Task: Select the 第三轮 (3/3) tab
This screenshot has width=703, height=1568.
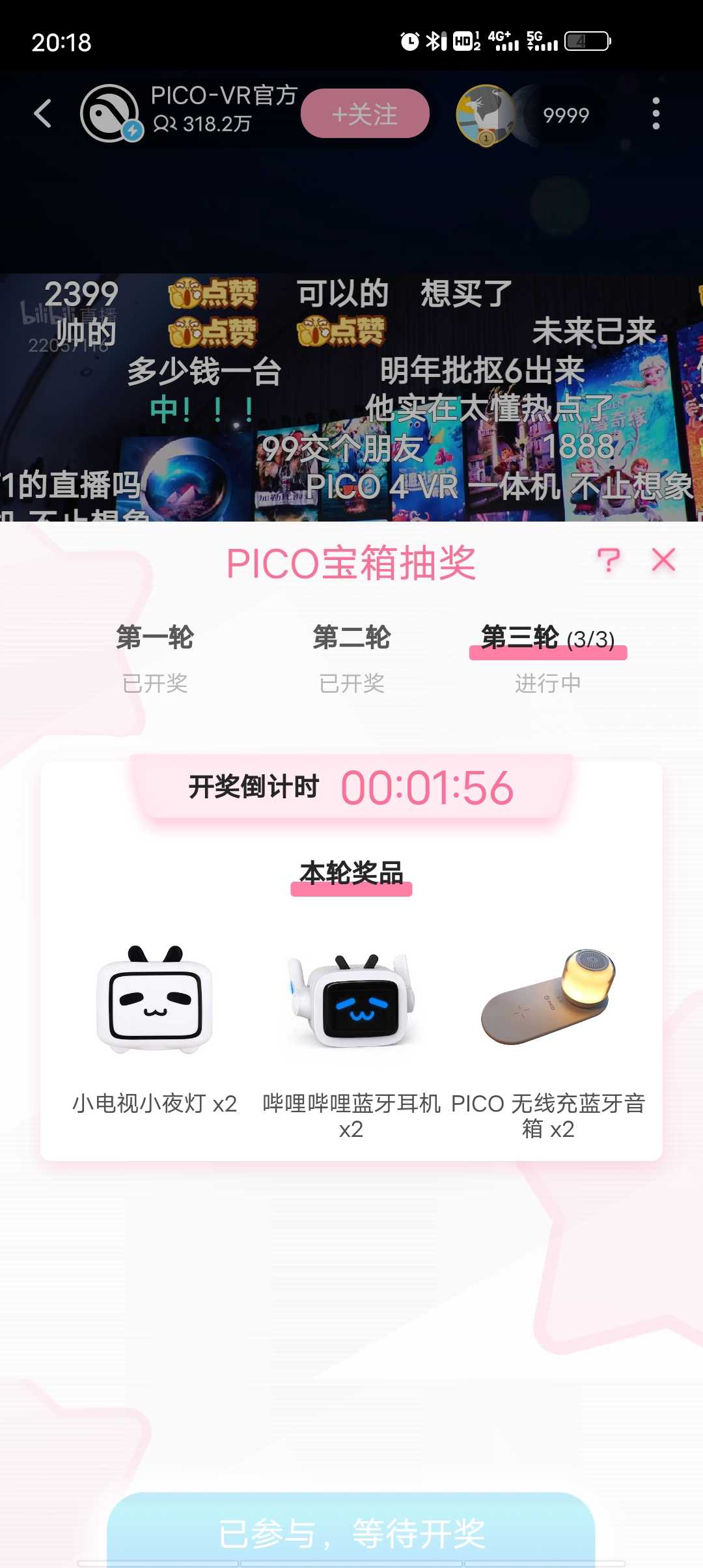Action: (x=548, y=658)
